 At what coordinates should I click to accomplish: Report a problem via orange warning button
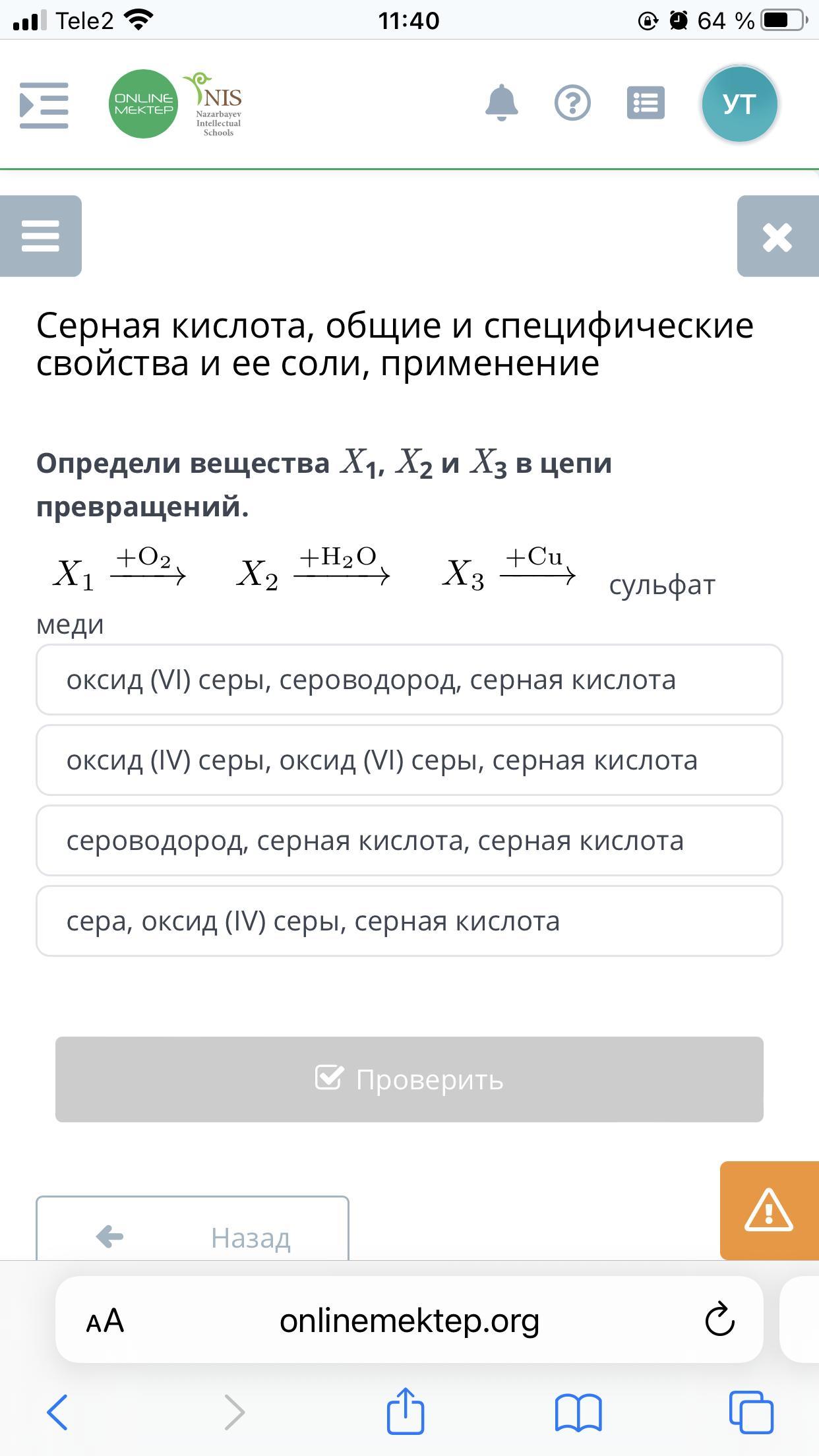[770, 1210]
